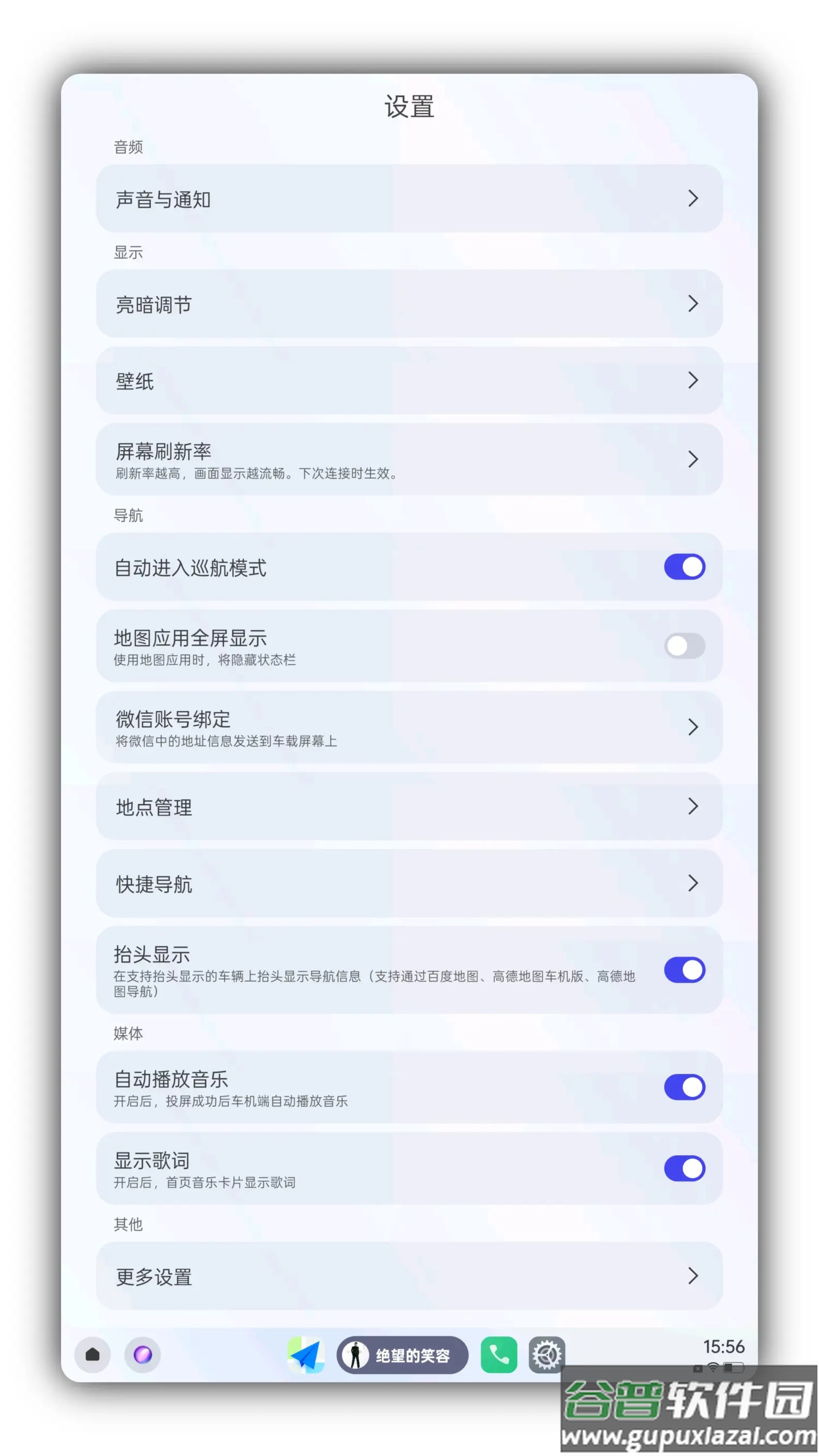Open 地点管理
Image resolution: width=819 pixels, height=1456 pixels.
[409, 806]
